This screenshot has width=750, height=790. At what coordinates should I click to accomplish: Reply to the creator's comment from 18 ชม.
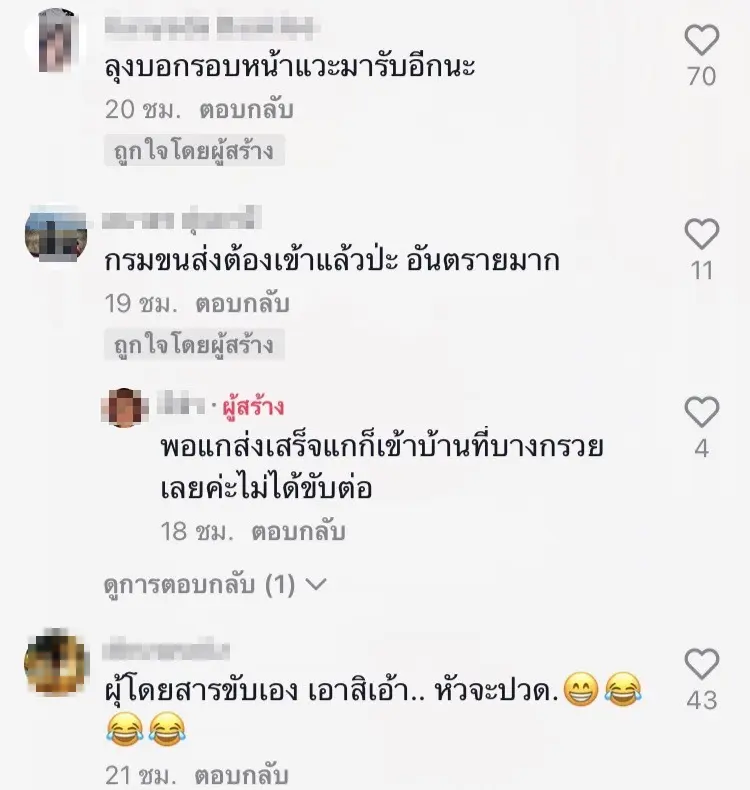298,531
